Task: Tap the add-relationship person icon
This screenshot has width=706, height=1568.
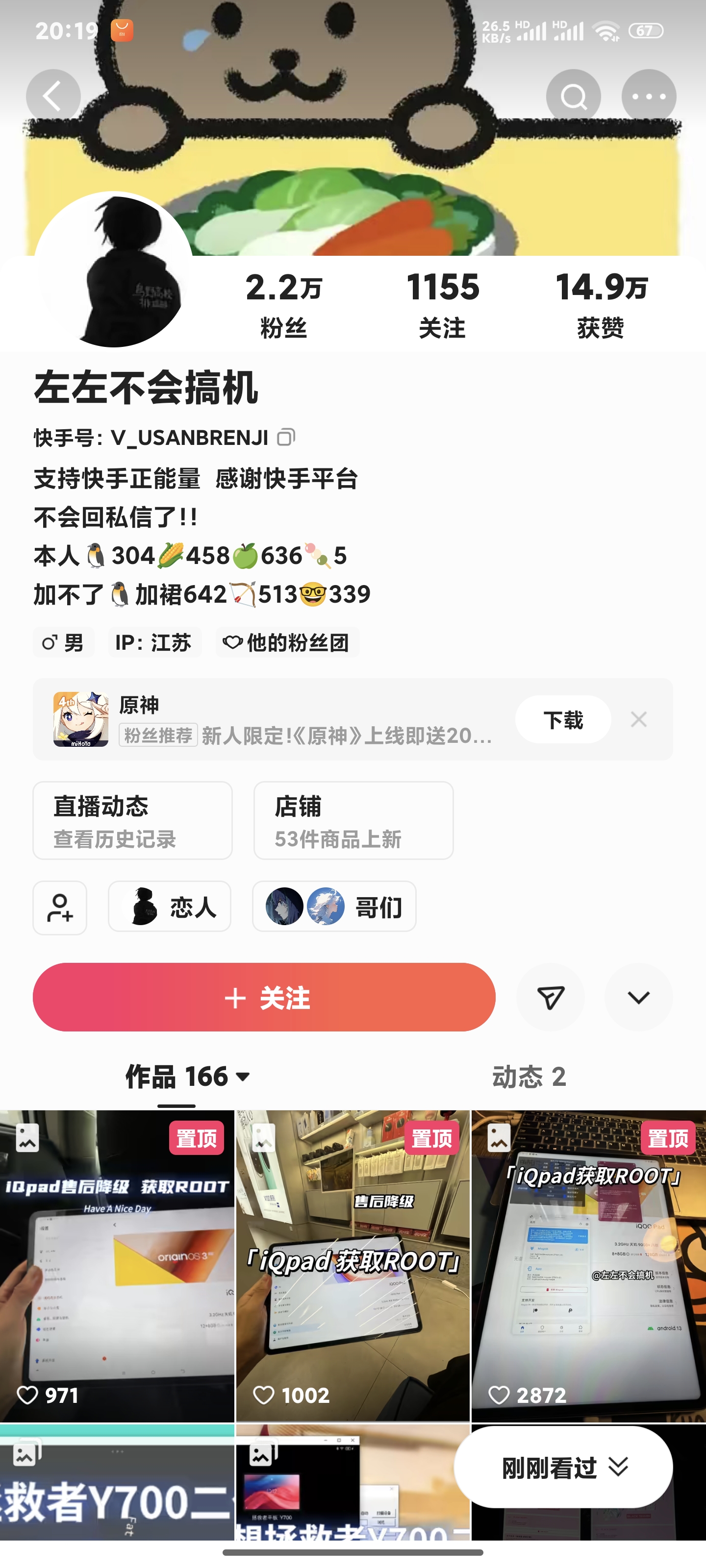Action: click(x=60, y=907)
